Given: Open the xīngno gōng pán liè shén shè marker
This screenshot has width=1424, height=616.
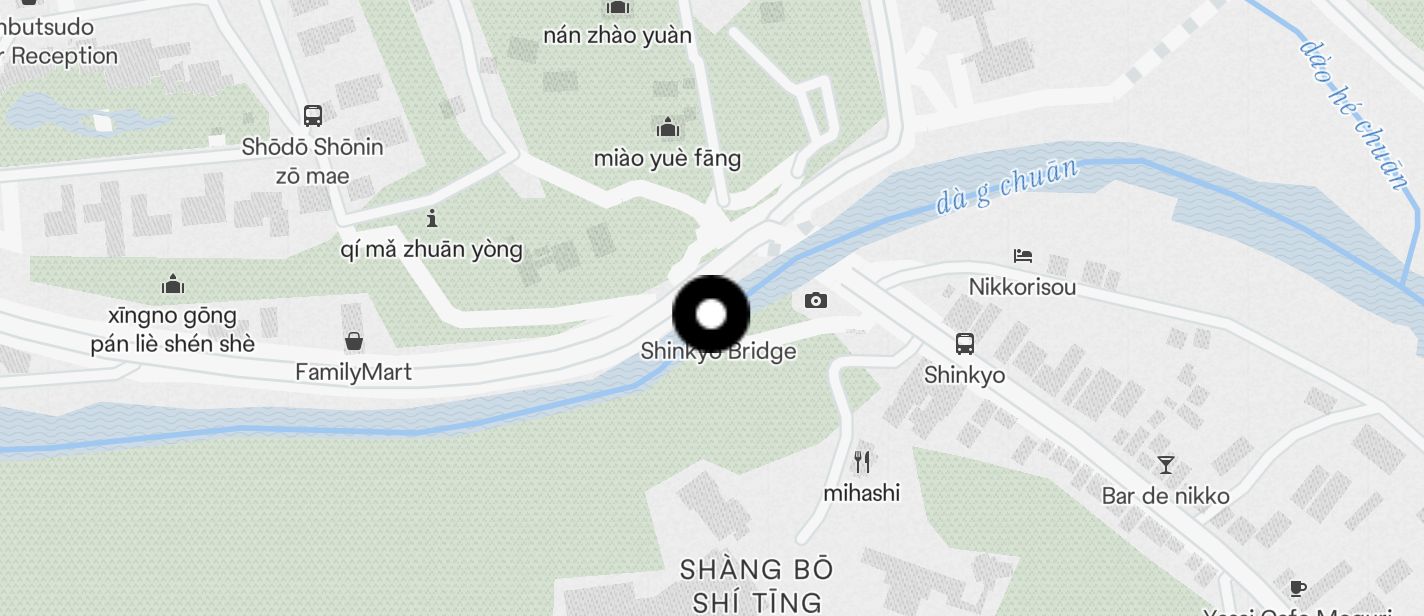Looking at the screenshot, I should pyautogui.click(x=173, y=285).
